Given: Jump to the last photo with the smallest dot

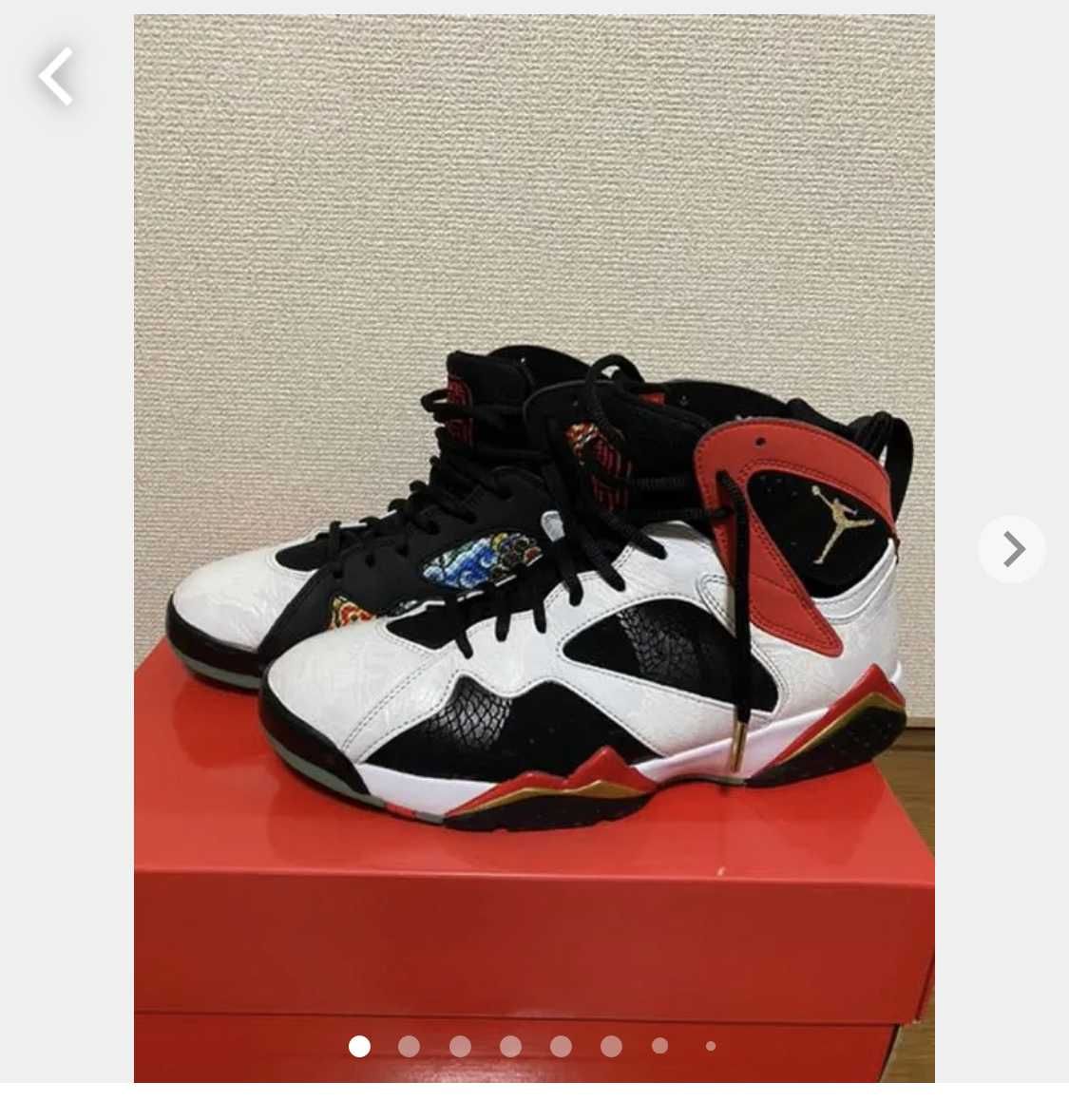Looking at the screenshot, I should tap(710, 1045).
